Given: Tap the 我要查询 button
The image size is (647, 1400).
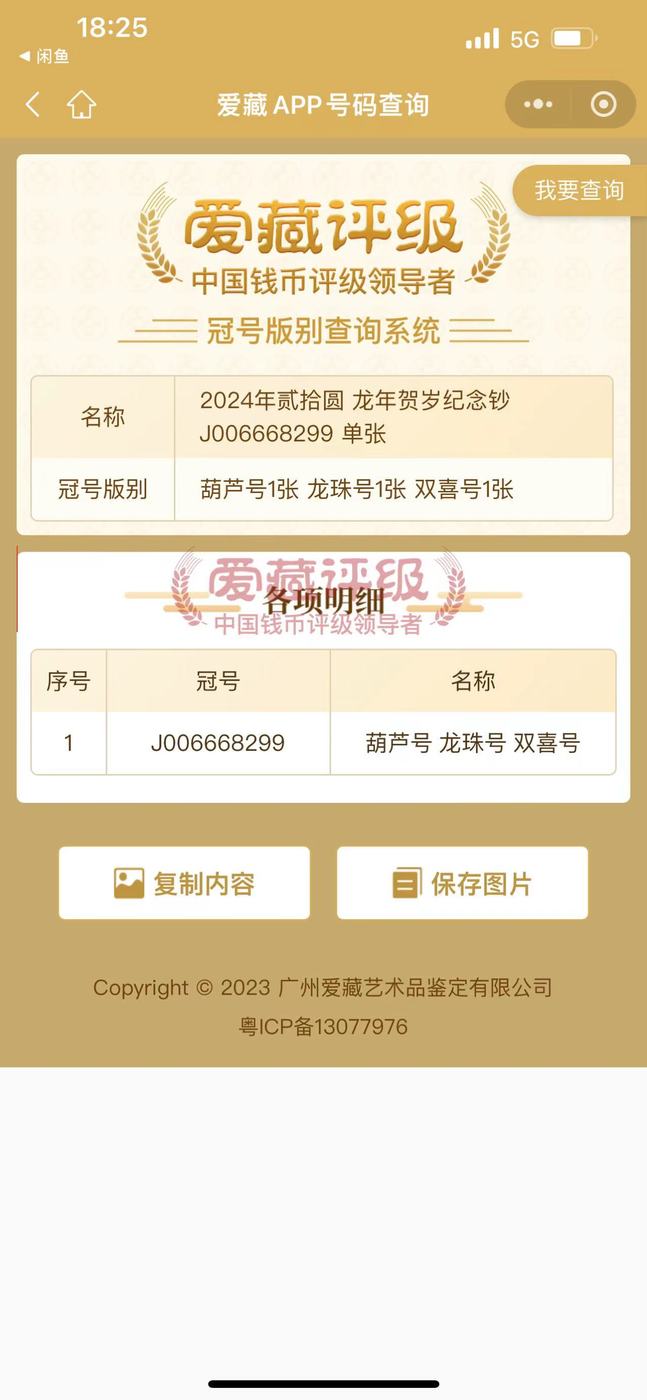Looking at the screenshot, I should (x=579, y=190).
